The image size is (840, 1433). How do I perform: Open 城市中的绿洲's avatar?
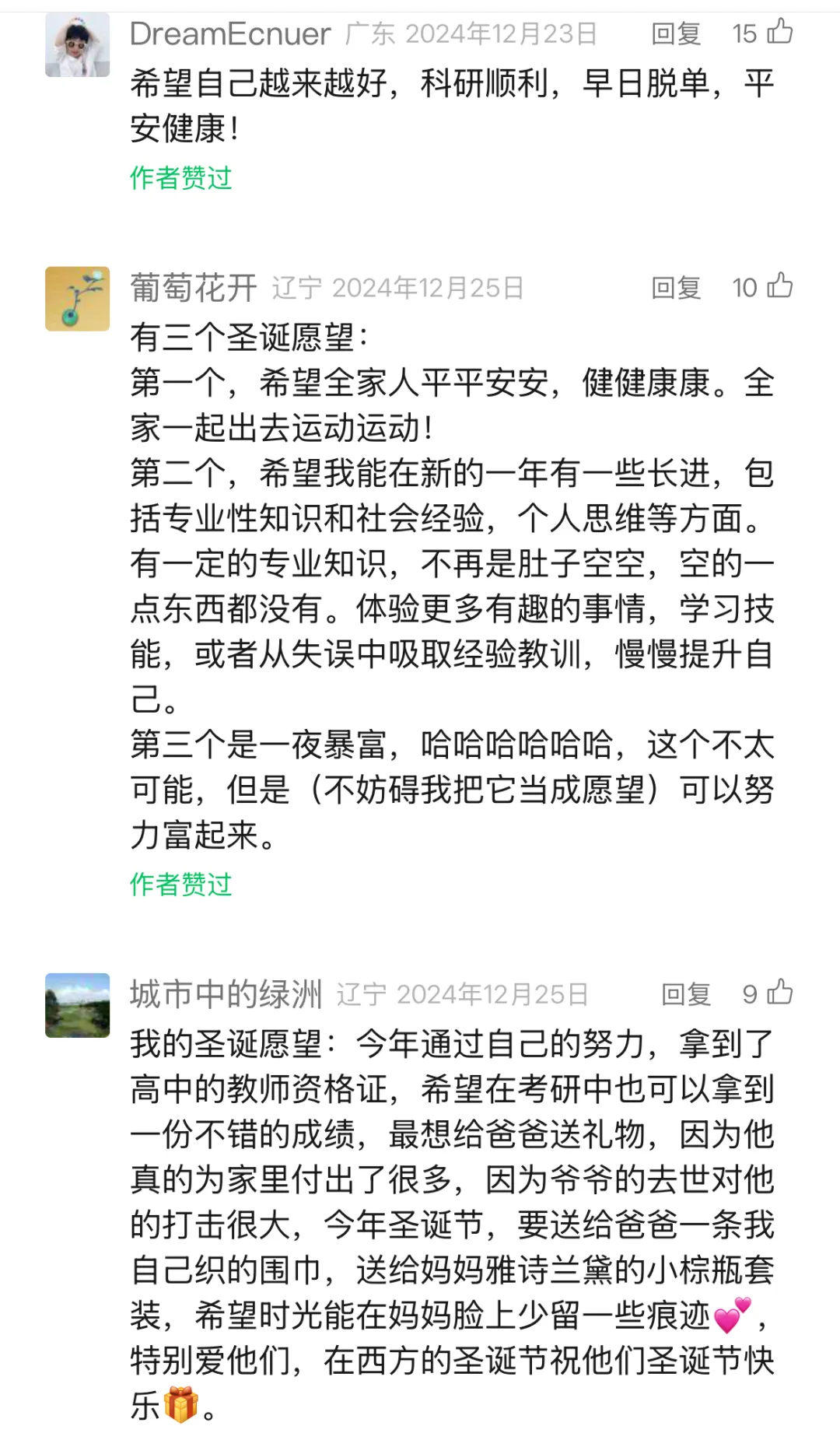point(77,1005)
